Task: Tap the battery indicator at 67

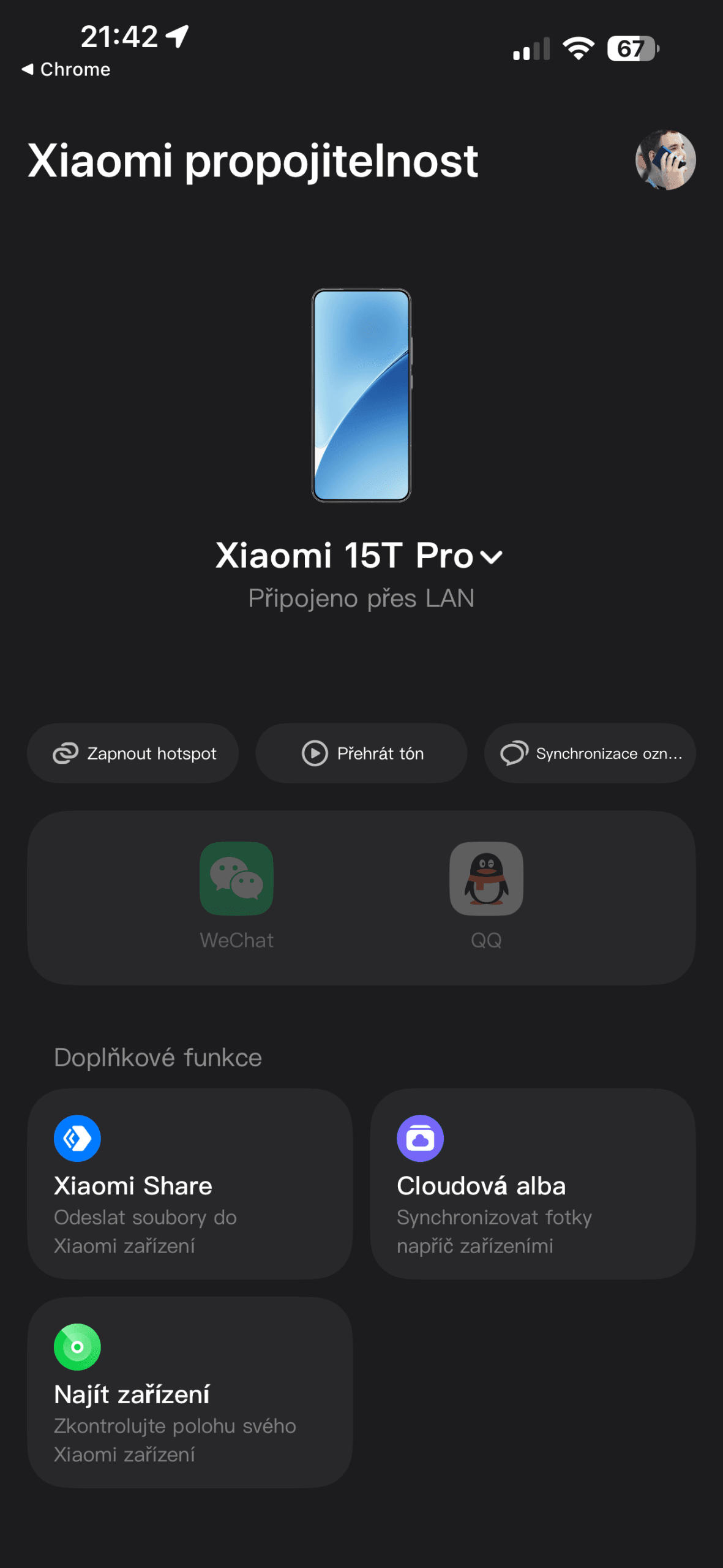Action: click(633, 48)
